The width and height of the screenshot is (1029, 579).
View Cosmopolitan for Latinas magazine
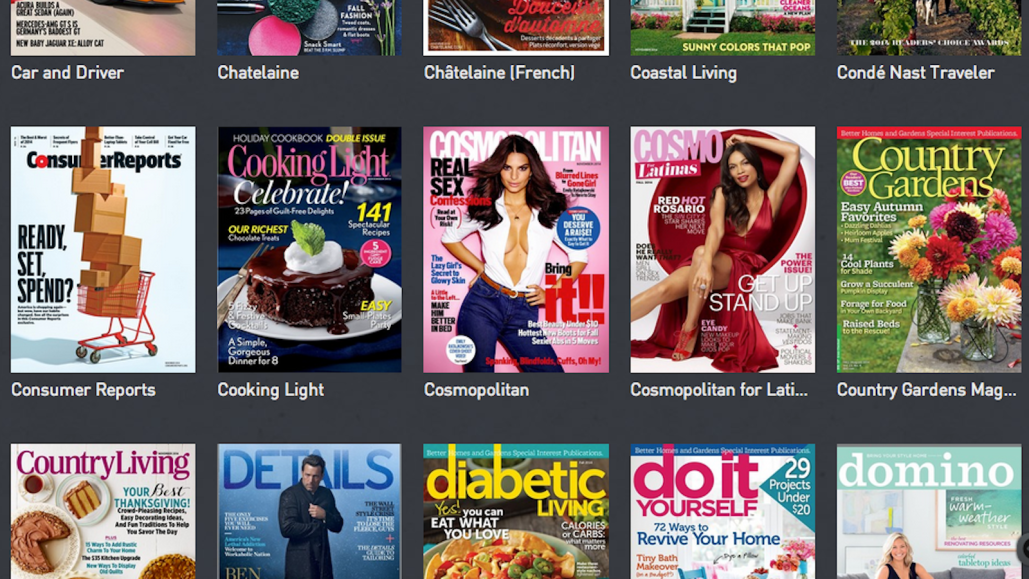tap(722, 249)
